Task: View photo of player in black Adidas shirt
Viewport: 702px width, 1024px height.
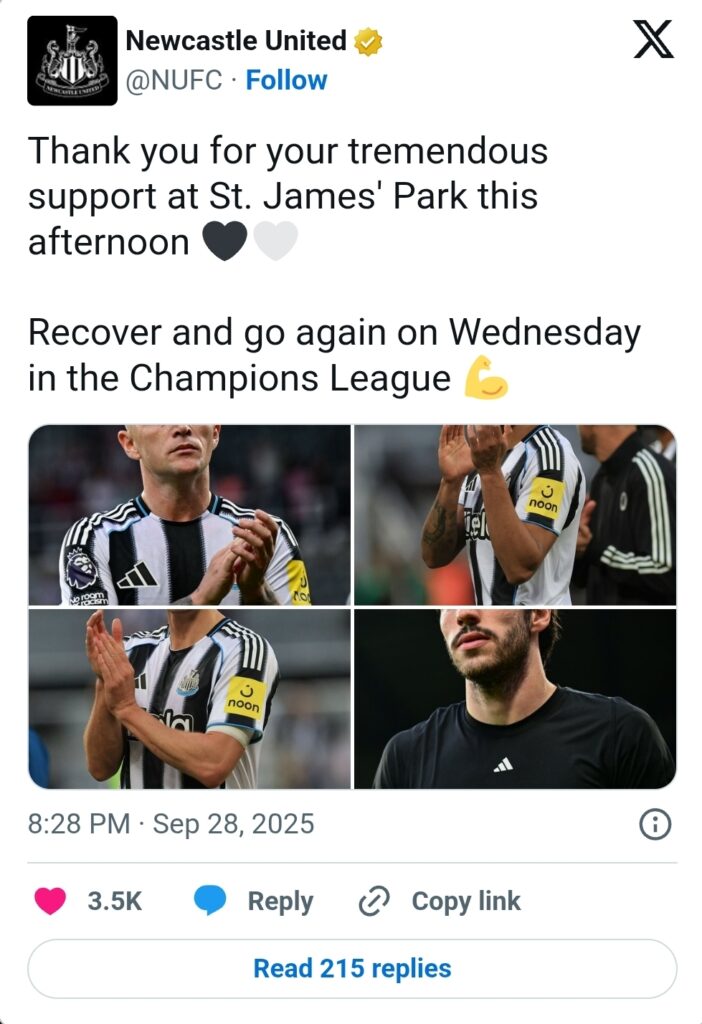Action: click(515, 699)
